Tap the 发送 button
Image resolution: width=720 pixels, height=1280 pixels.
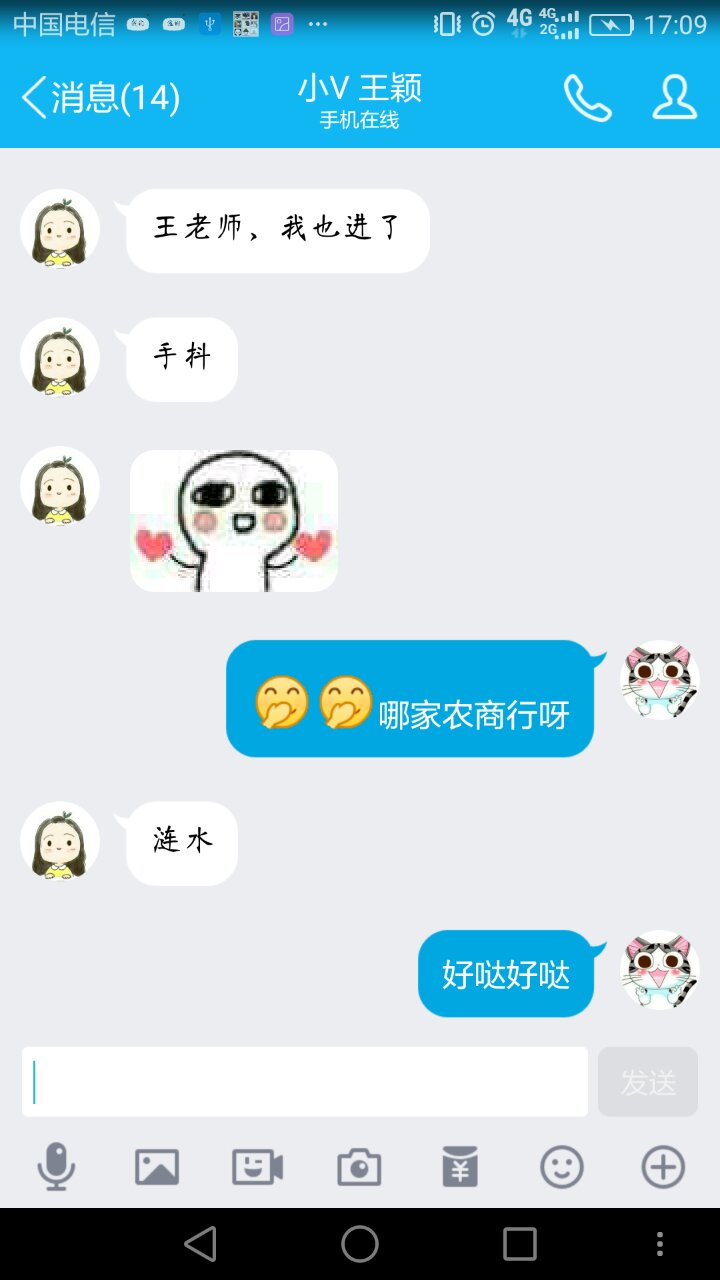click(x=647, y=1082)
